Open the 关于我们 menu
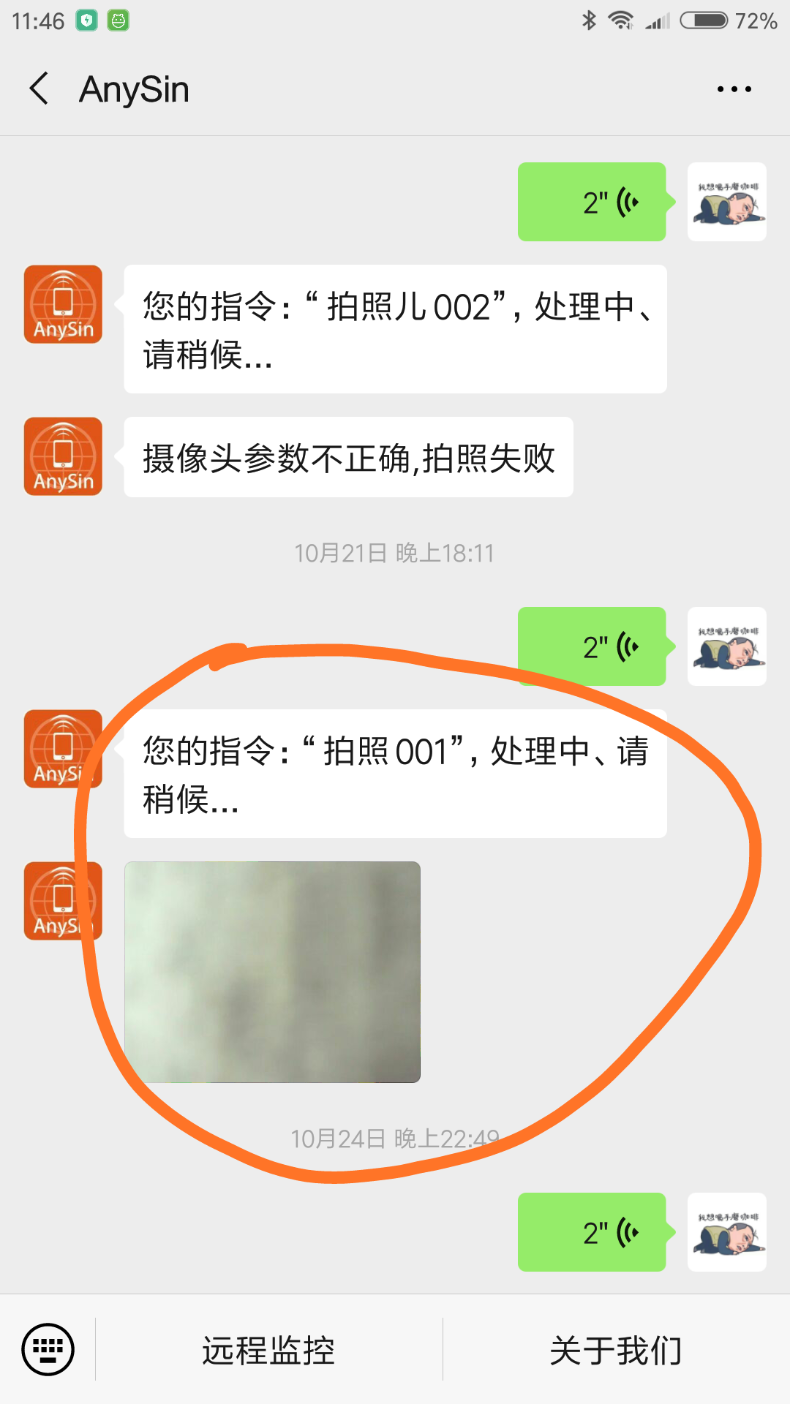 click(615, 1350)
